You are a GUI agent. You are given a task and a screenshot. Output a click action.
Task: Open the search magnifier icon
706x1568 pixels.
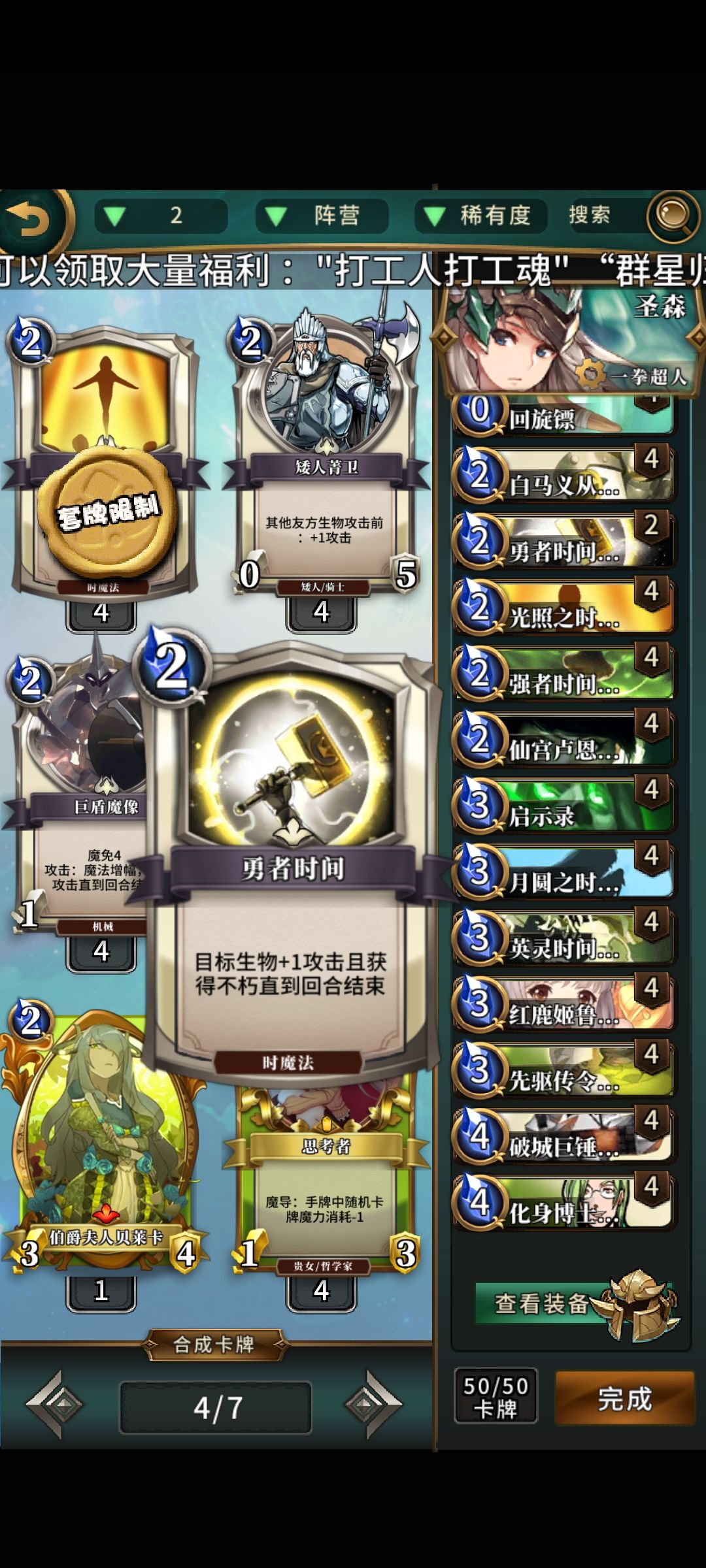pos(672,216)
